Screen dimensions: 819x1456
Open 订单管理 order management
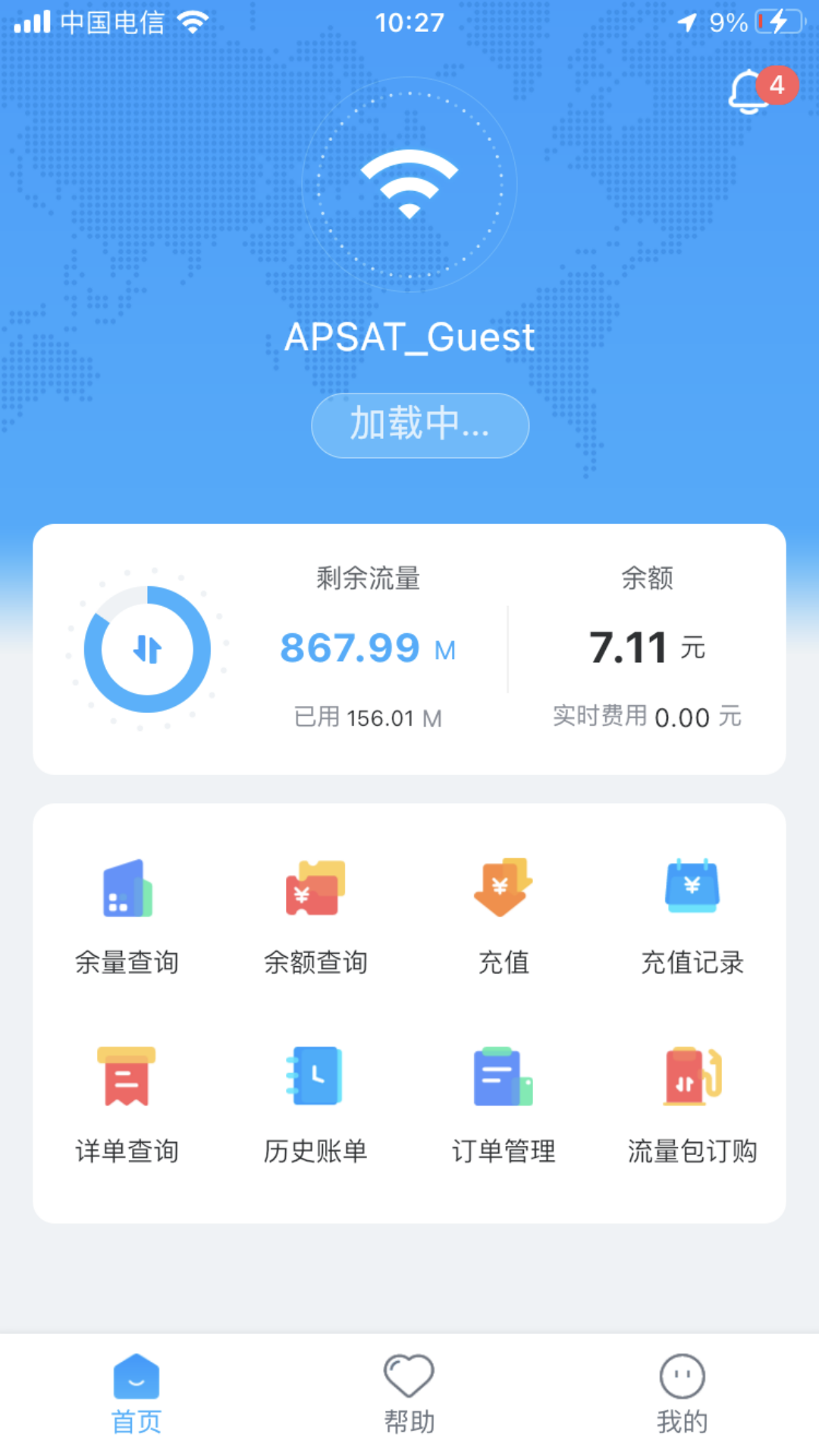[504, 1105]
